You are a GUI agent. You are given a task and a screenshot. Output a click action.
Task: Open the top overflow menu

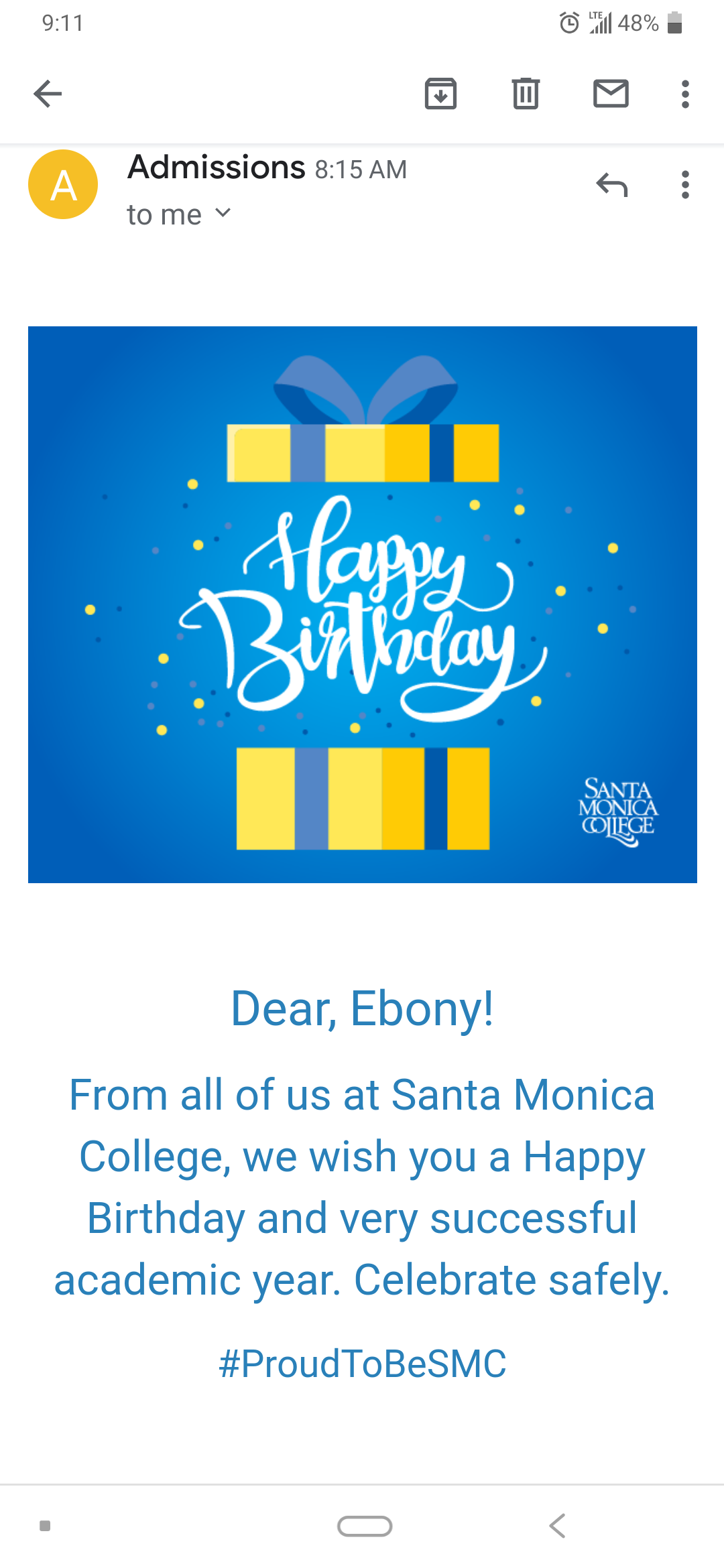(684, 94)
